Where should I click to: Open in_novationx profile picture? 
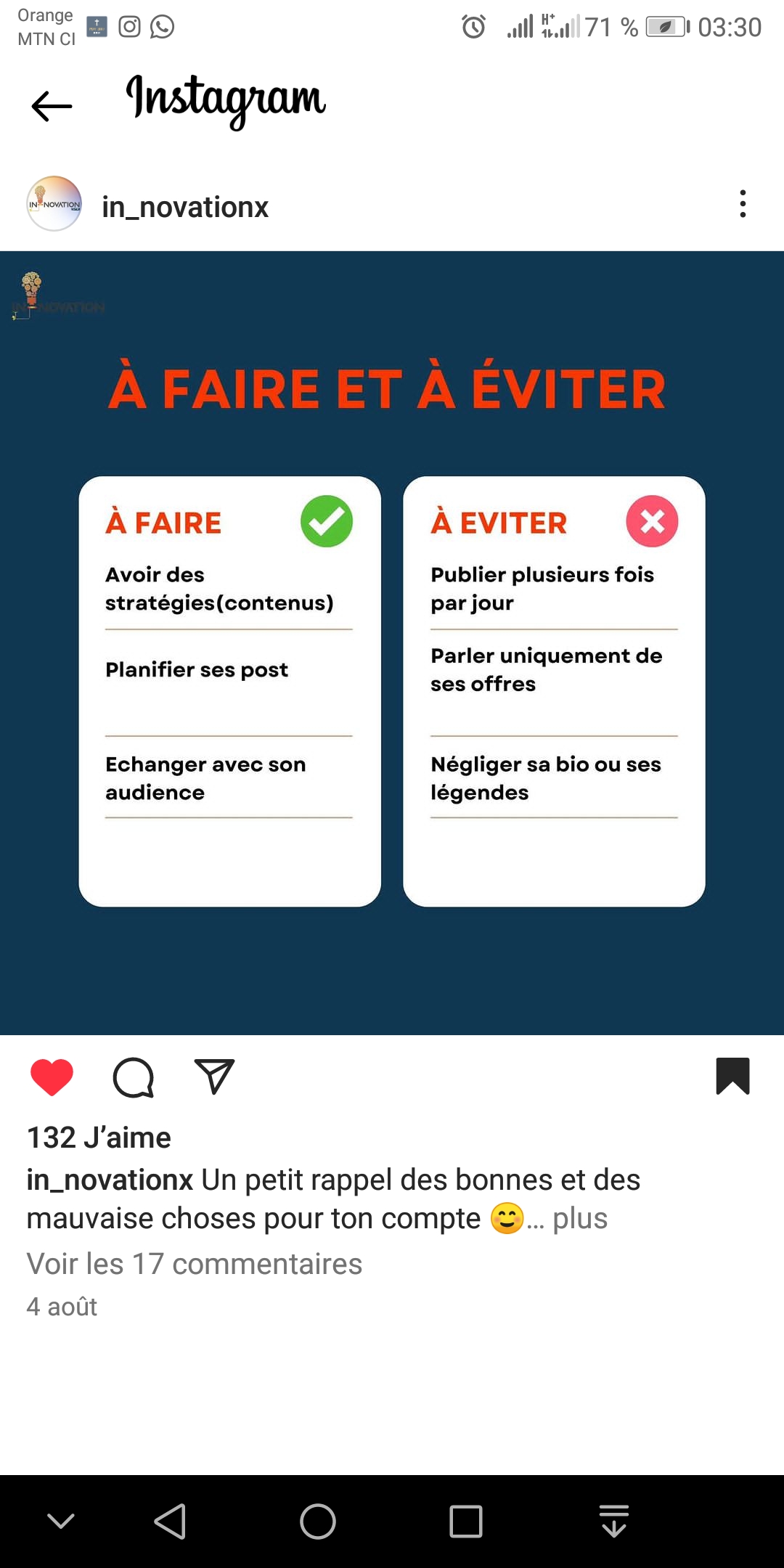click(x=54, y=204)
